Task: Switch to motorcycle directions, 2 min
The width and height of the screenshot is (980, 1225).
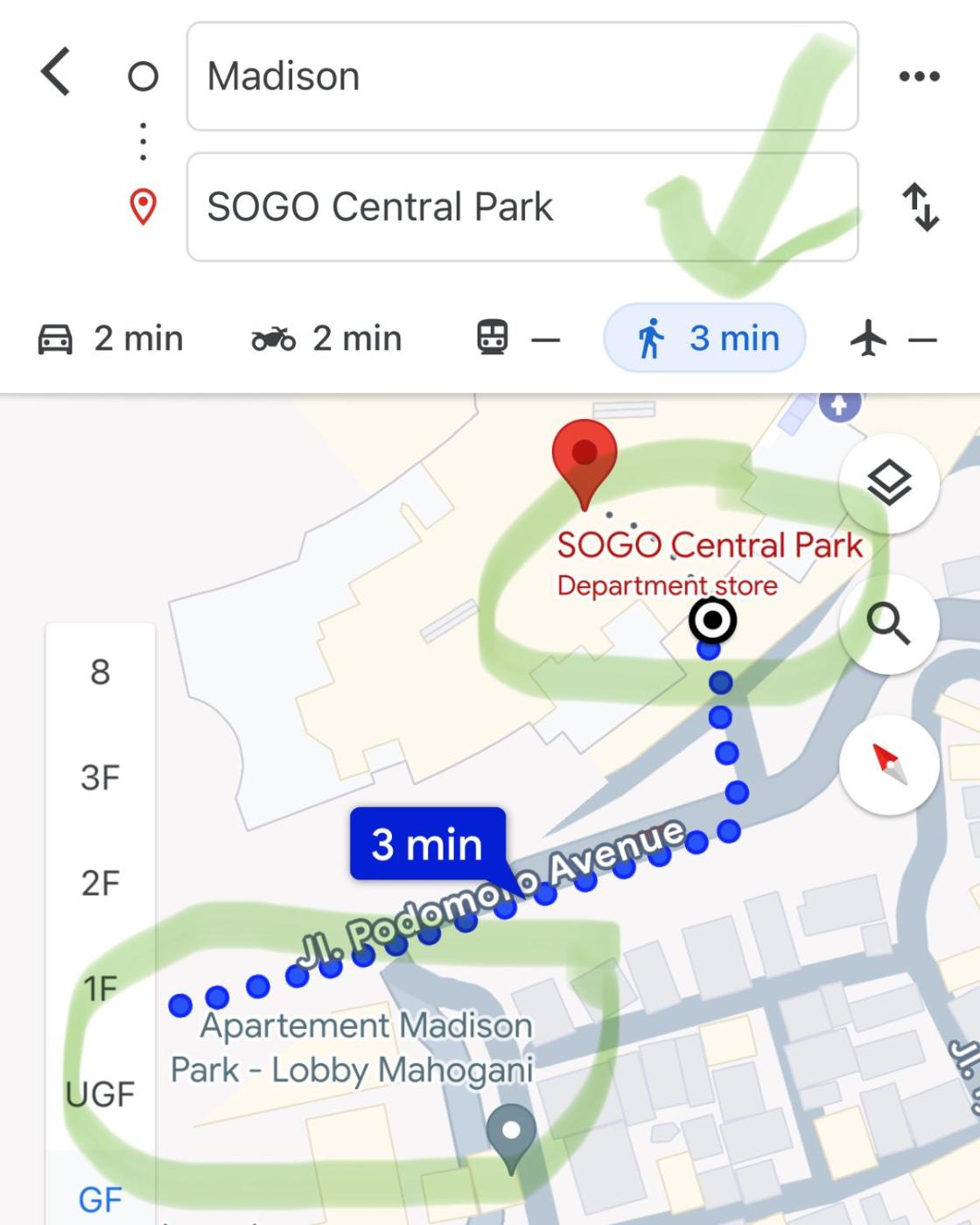Action: 326,339
